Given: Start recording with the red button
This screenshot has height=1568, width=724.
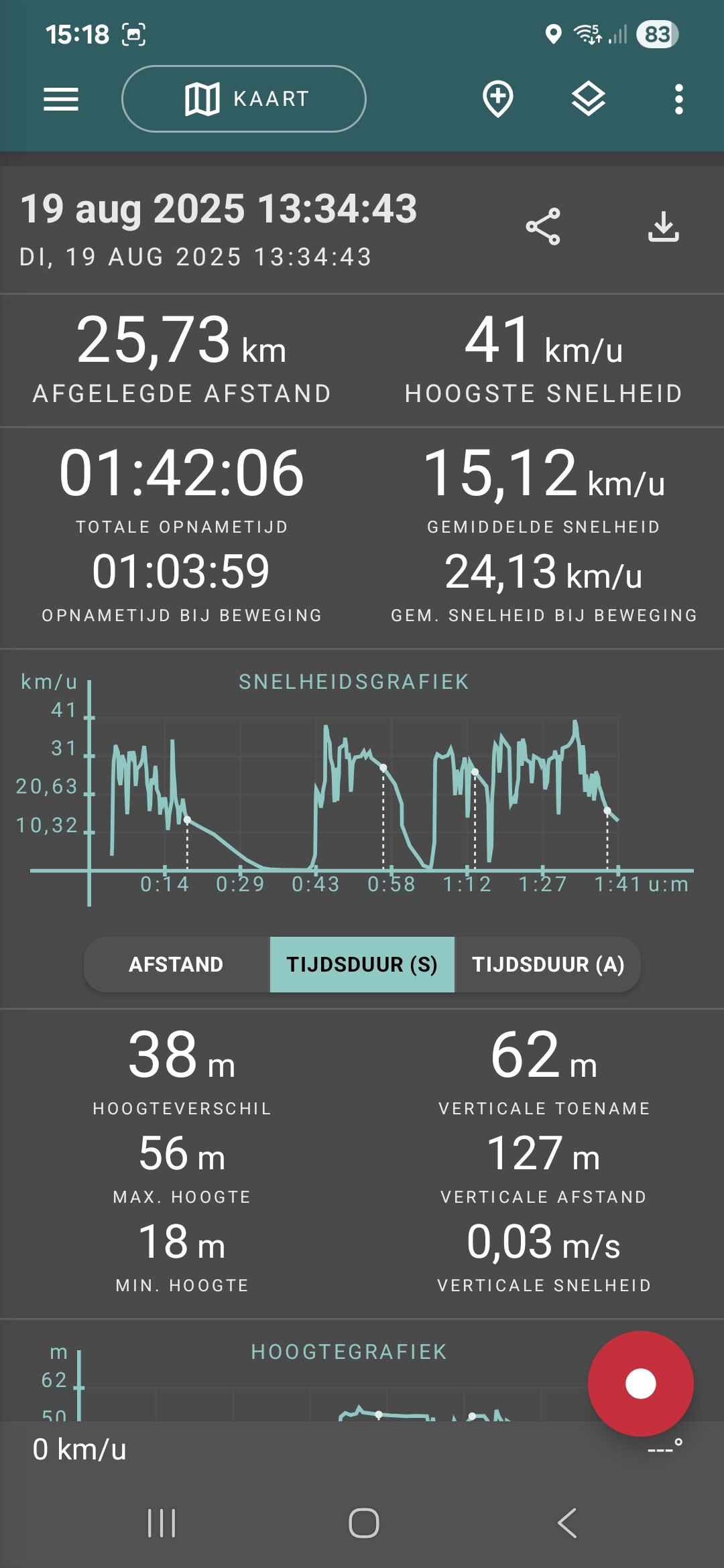Looking at the screenshot, I should (x=640, y=1384).
